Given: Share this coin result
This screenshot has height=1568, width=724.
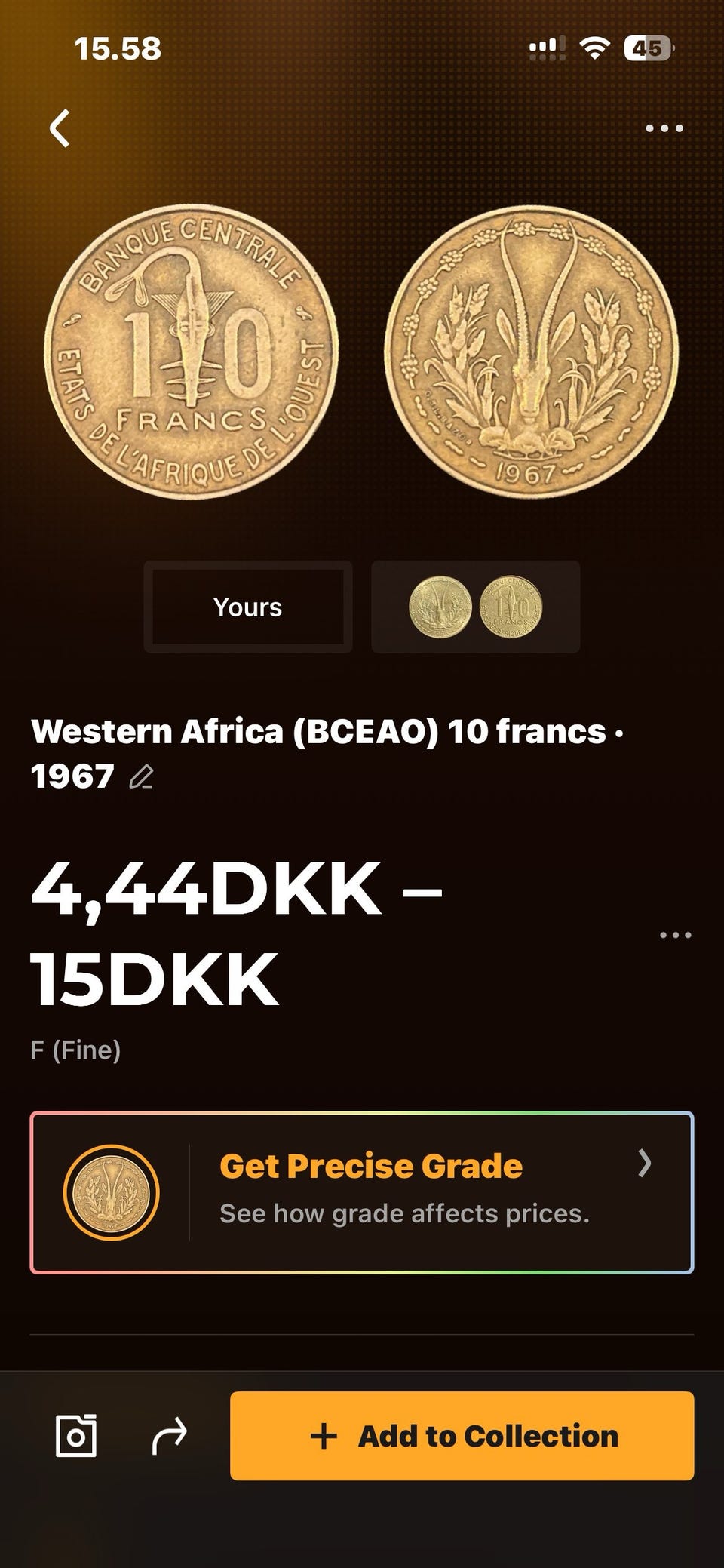Looking at the screenshot, I should 169,1435.
